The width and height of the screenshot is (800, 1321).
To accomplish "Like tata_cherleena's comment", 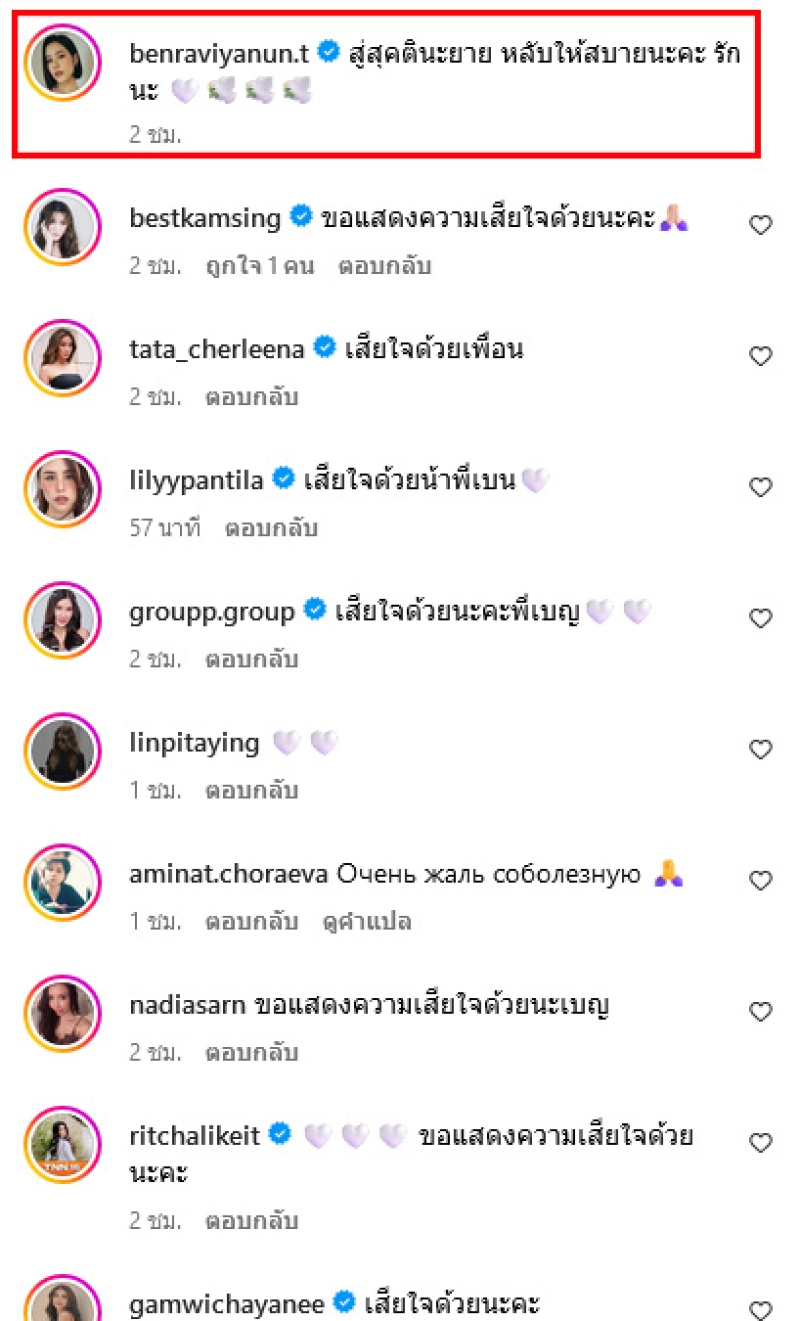I will pyautogui.click(x=761, y=356).
